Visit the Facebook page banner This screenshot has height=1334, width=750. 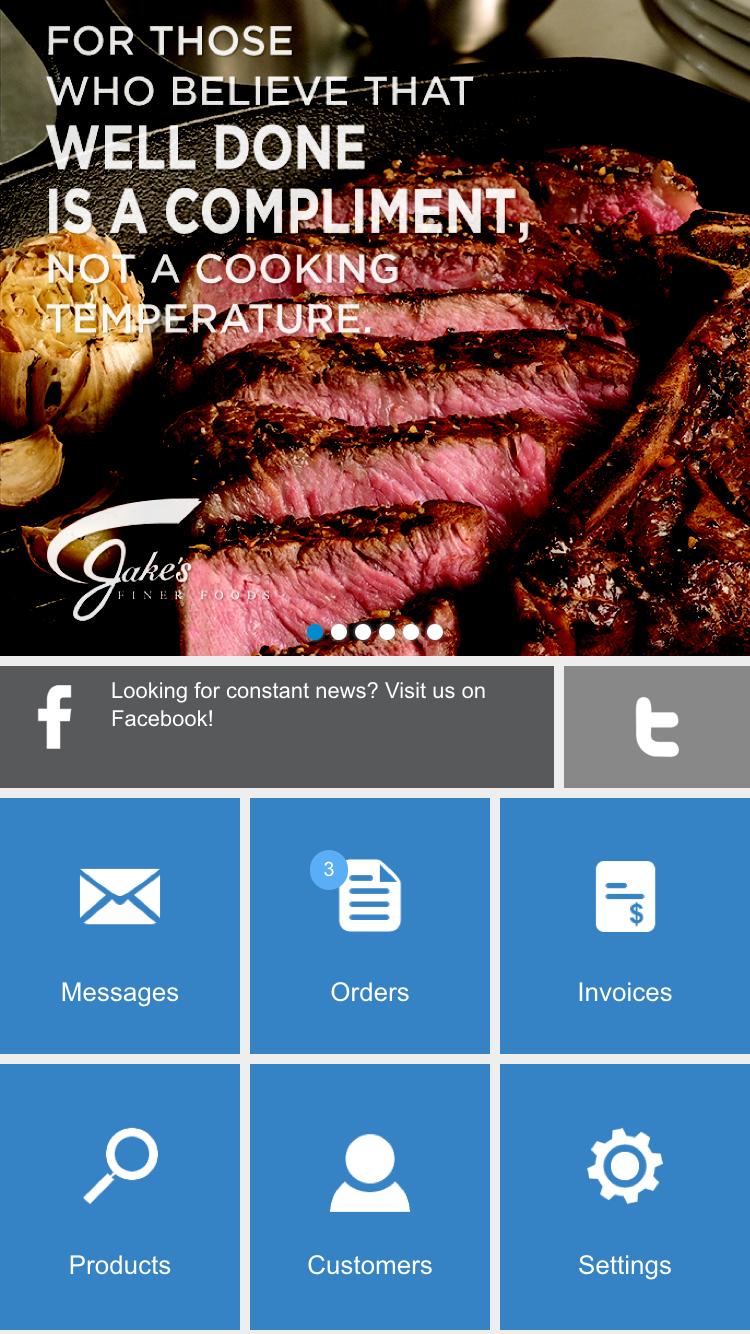277,727
